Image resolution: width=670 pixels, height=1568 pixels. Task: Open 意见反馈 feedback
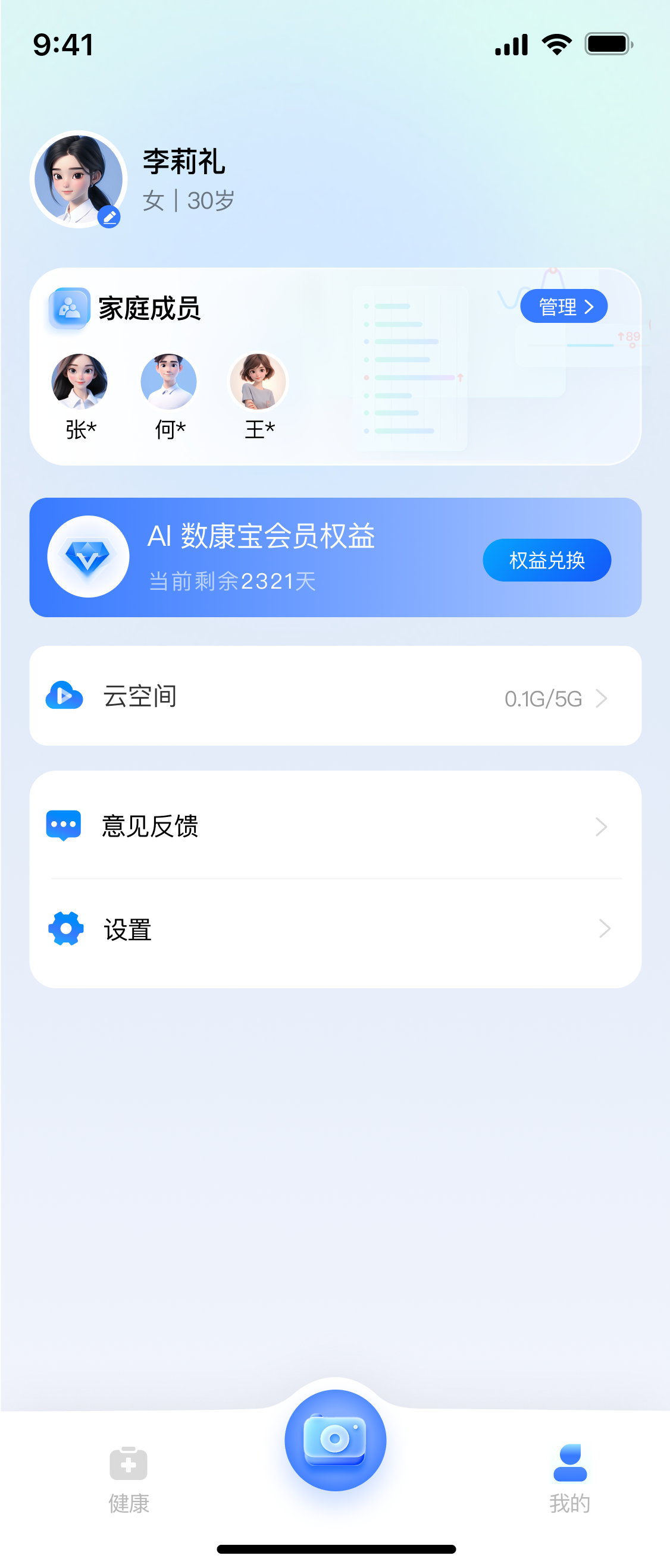coord(335,826)
